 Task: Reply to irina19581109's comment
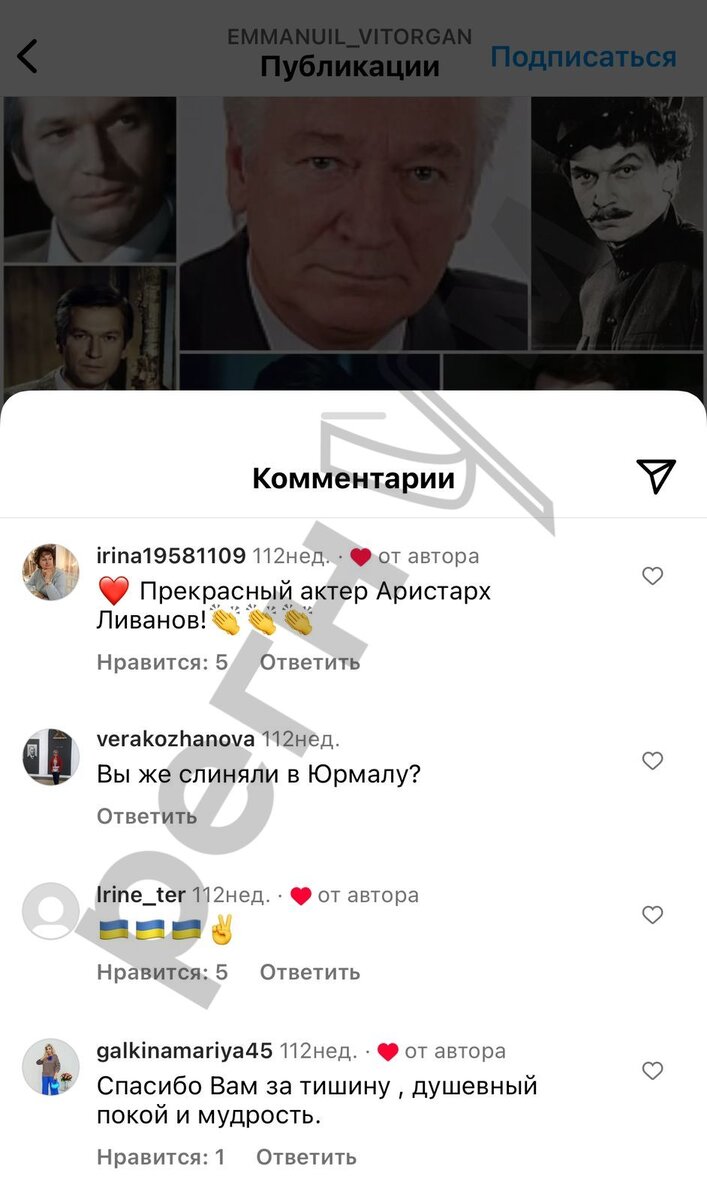(309, 662)
